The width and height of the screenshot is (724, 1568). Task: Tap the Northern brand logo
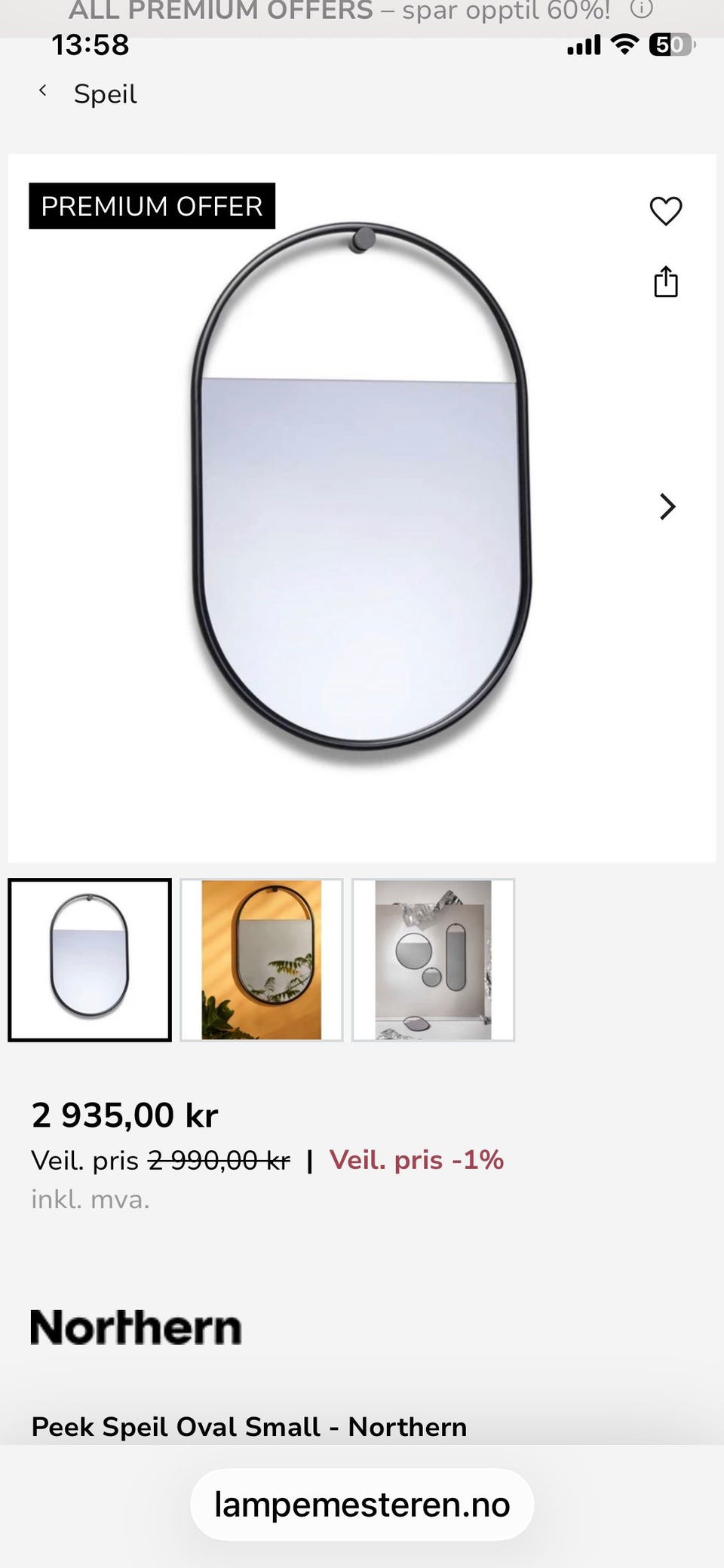(x=136, y=1326)
